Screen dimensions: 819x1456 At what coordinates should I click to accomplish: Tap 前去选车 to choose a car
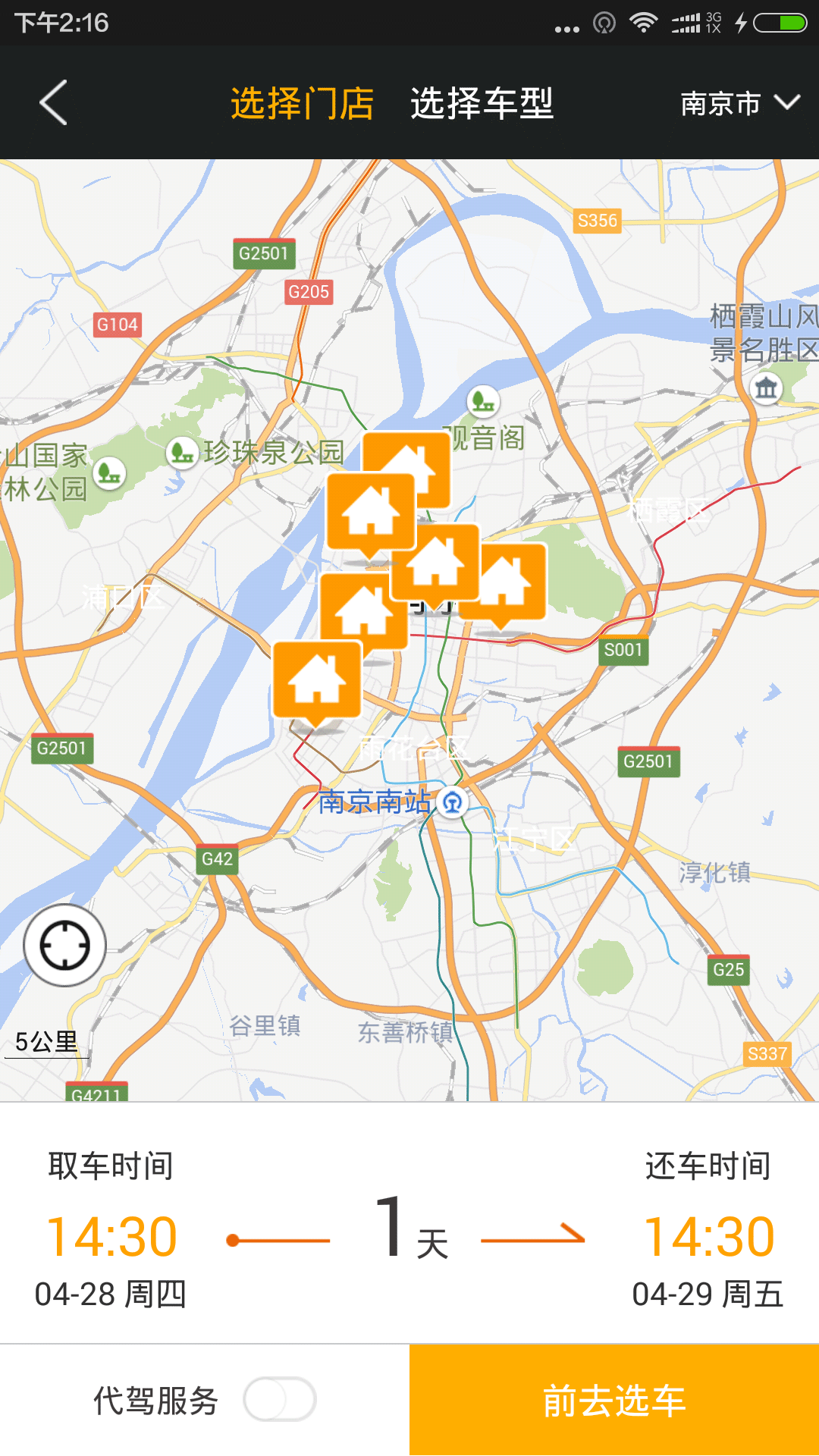[x=614, y=1400]
